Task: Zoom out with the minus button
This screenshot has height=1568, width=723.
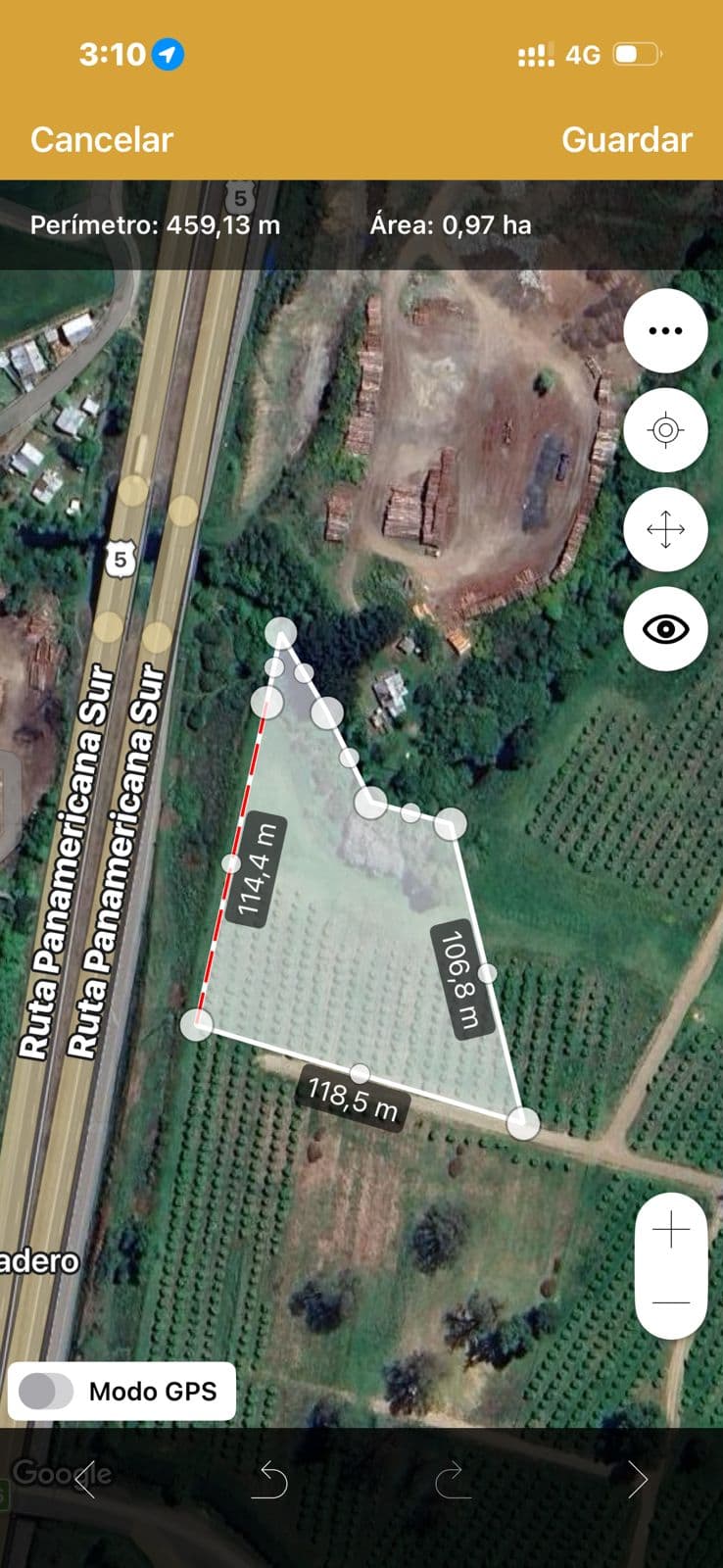Action: click(x=671, y=1302)
